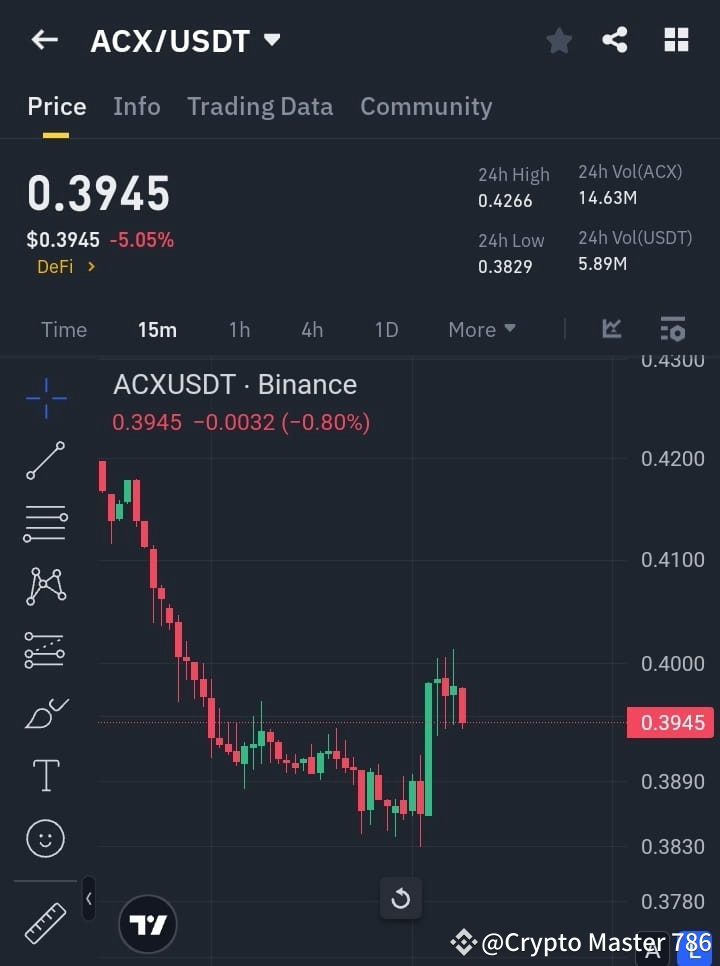Select the measure ruler tool
This screenshot has height=966, width=720.
tap(45, 922)
